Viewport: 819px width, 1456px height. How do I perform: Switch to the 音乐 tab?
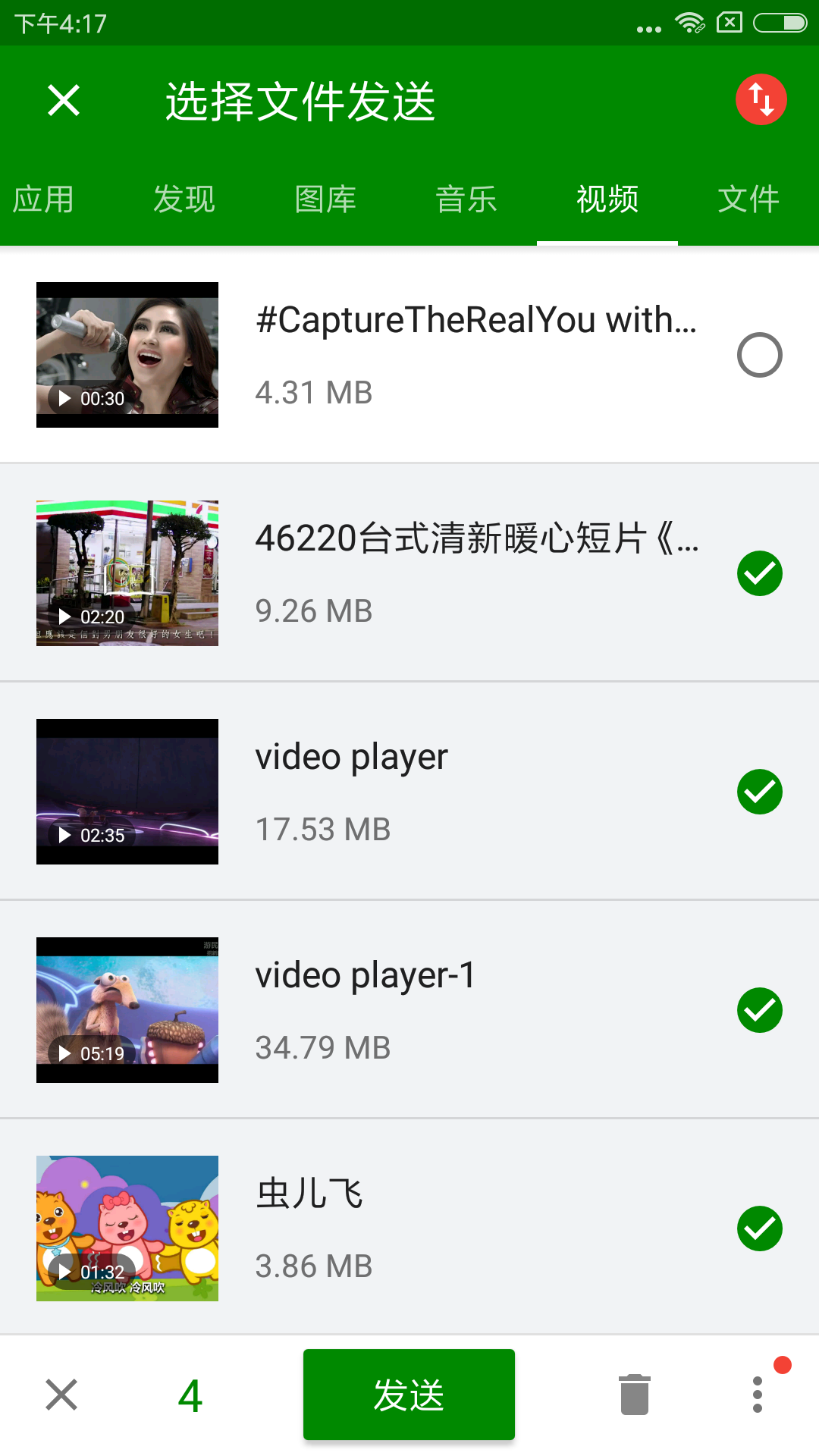tap(466, 199)
